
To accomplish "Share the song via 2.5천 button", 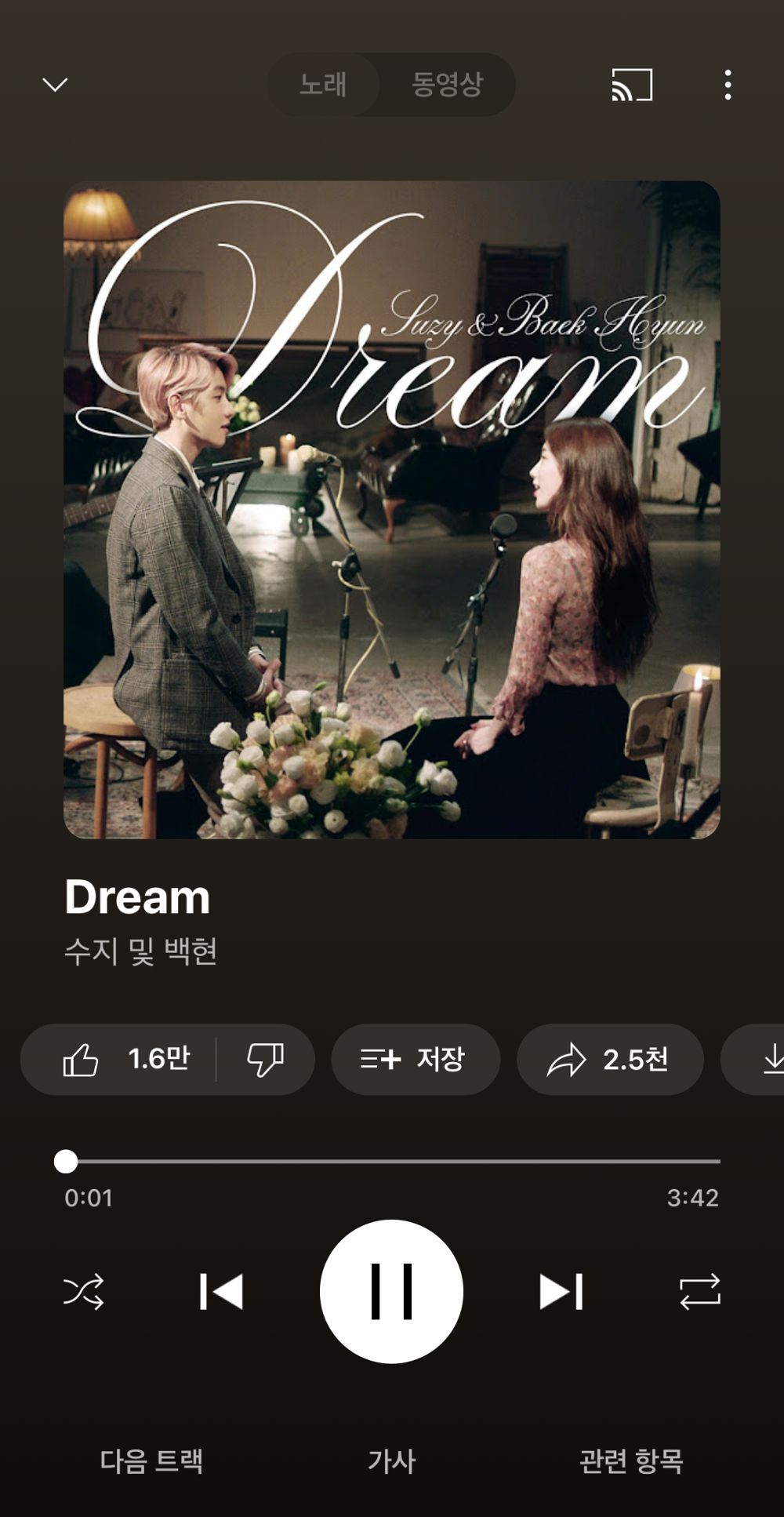I will click(611, 1059).
